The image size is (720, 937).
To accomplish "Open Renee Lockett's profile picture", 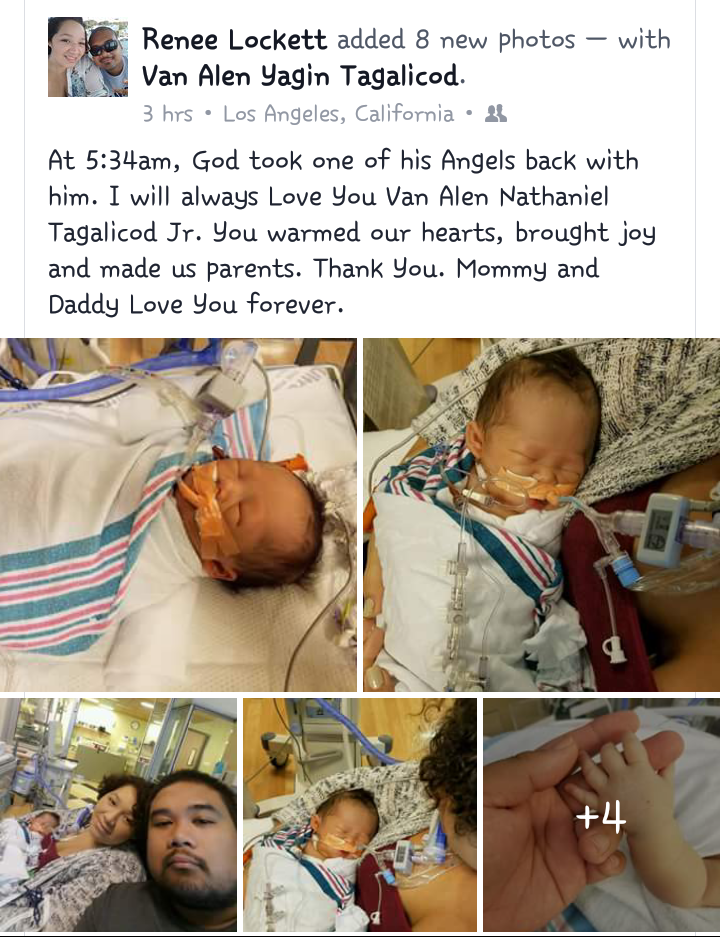I will [x=88, y=57].
